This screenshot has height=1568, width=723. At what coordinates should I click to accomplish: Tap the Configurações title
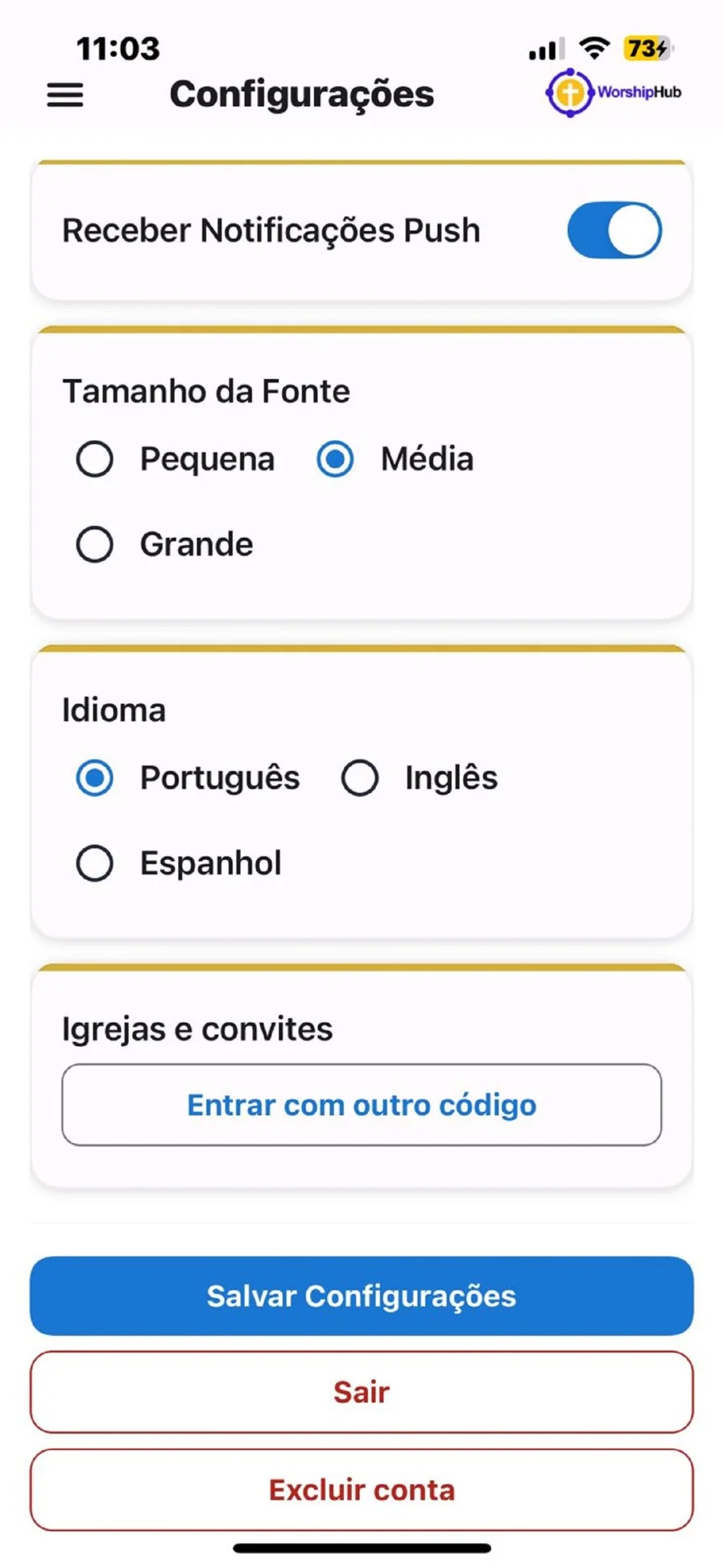[301, 93]
